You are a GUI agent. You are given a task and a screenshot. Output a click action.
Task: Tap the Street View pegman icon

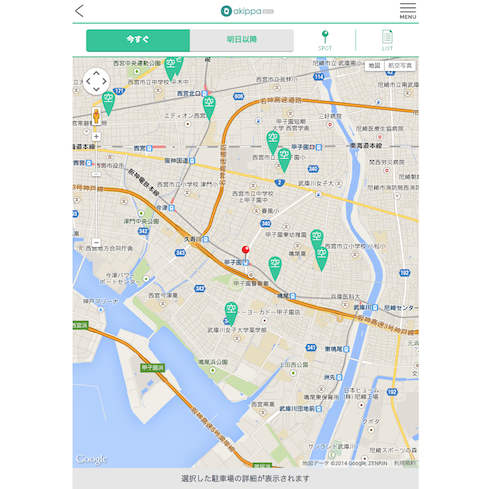pos(96,116)
